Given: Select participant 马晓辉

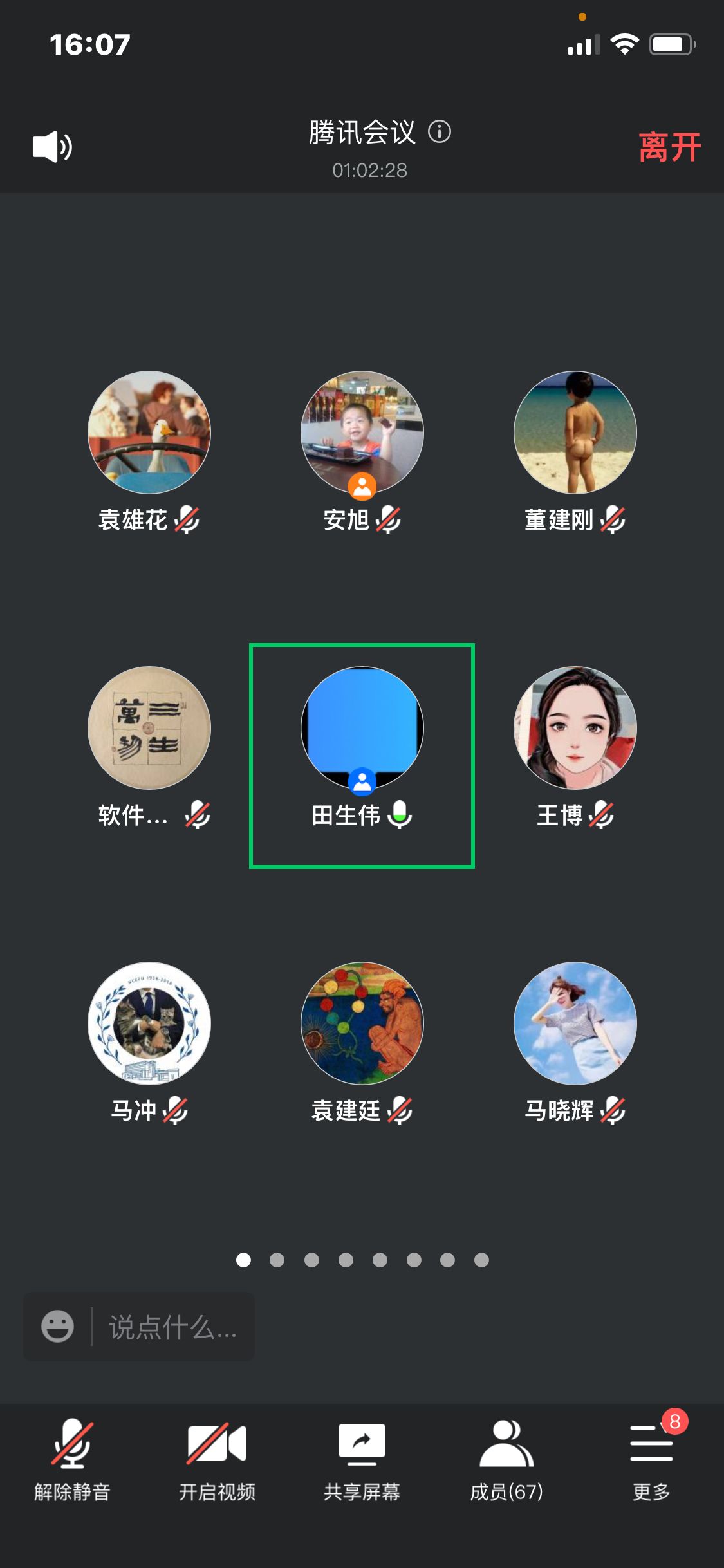Looking at the screenshot, I should pos(575,1023).
